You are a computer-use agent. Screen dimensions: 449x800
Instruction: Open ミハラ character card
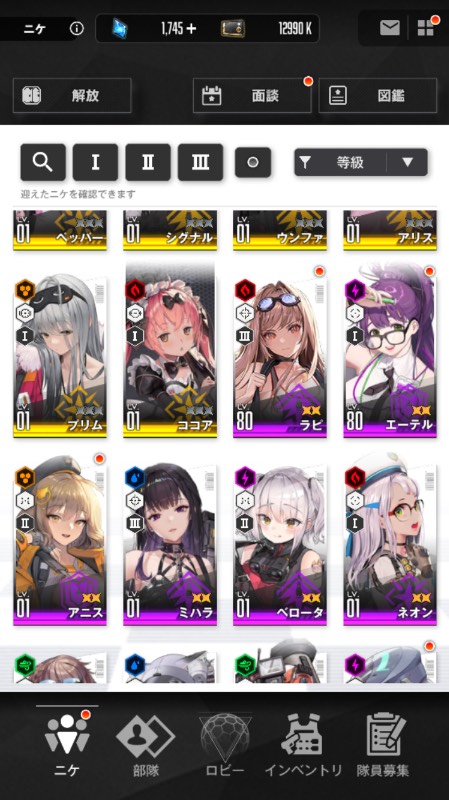[x=170, y=542]
